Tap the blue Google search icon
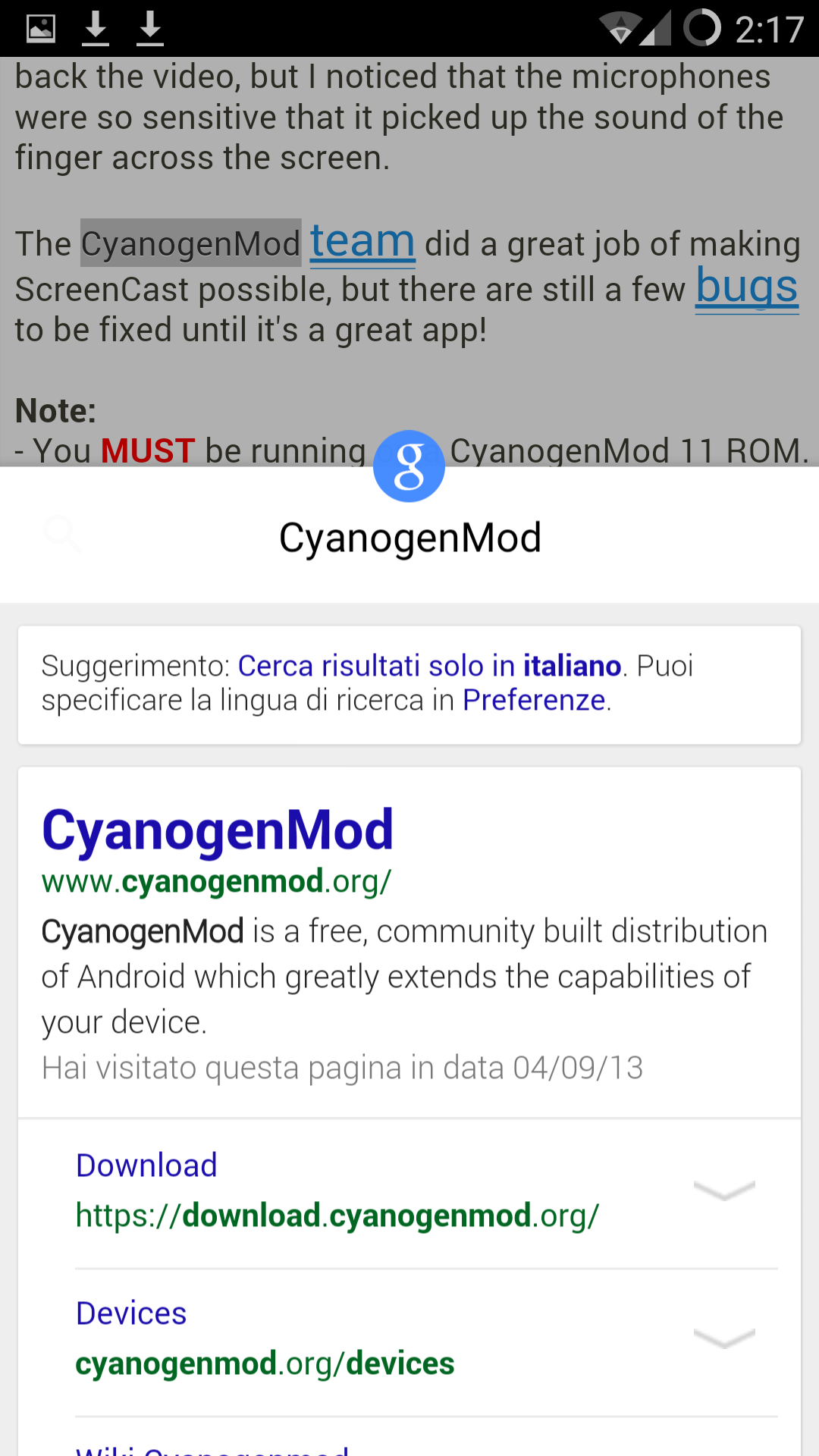 pyautogui.click(x=409, y=466)
